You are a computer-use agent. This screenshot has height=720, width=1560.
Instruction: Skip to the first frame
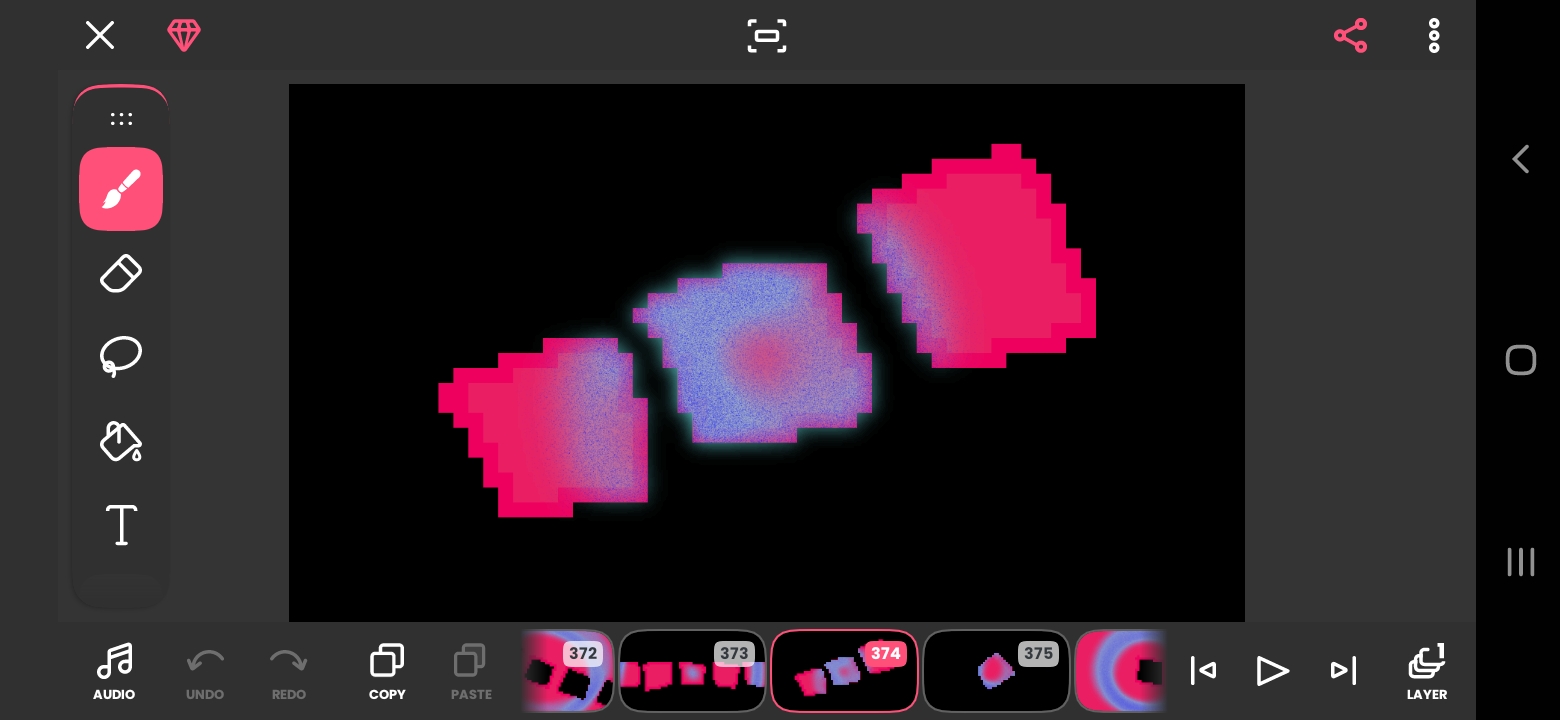coord(1203,670)
